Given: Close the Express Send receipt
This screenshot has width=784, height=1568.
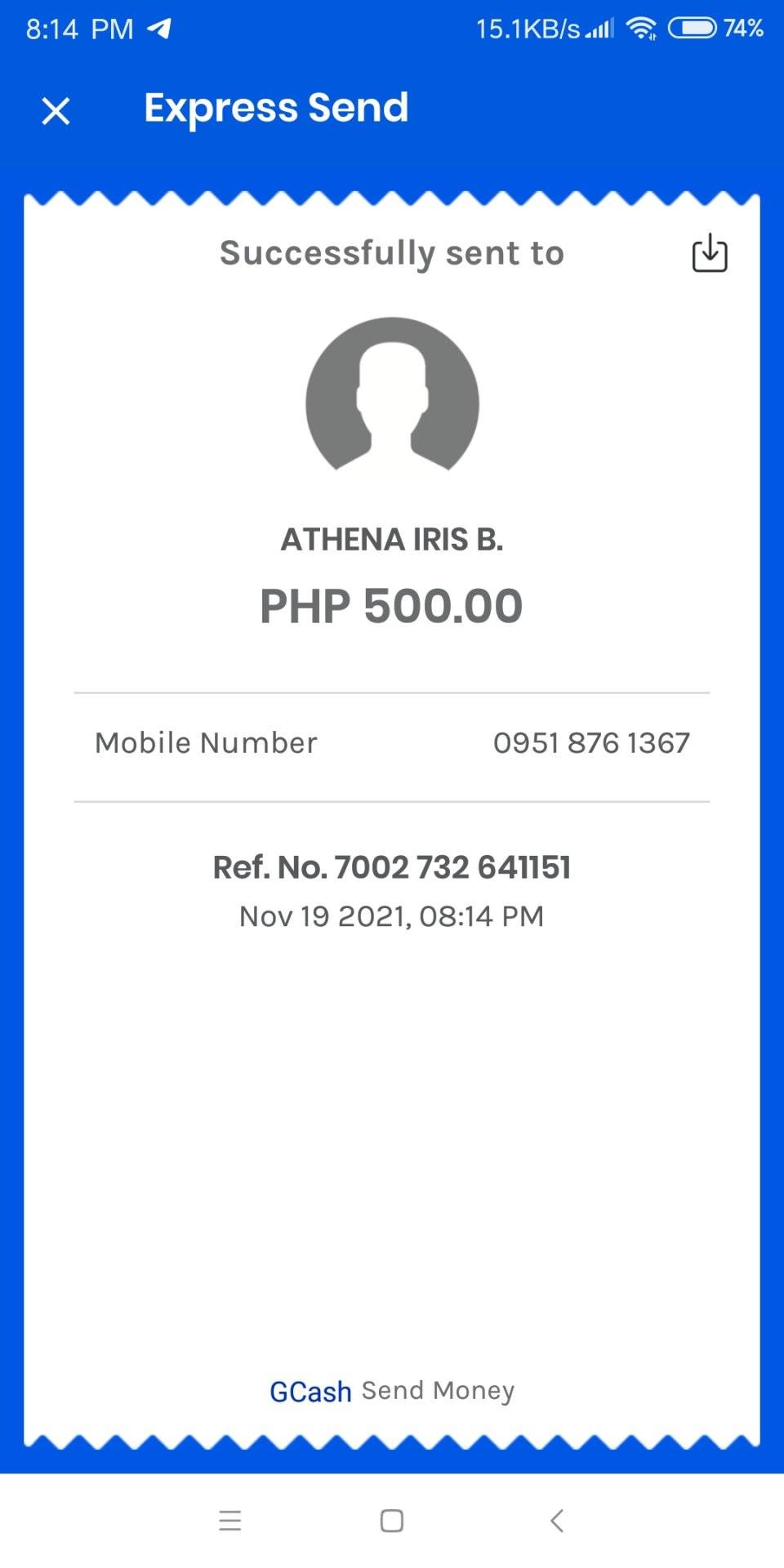Looking at the screenshot, I should click(56, 110).
